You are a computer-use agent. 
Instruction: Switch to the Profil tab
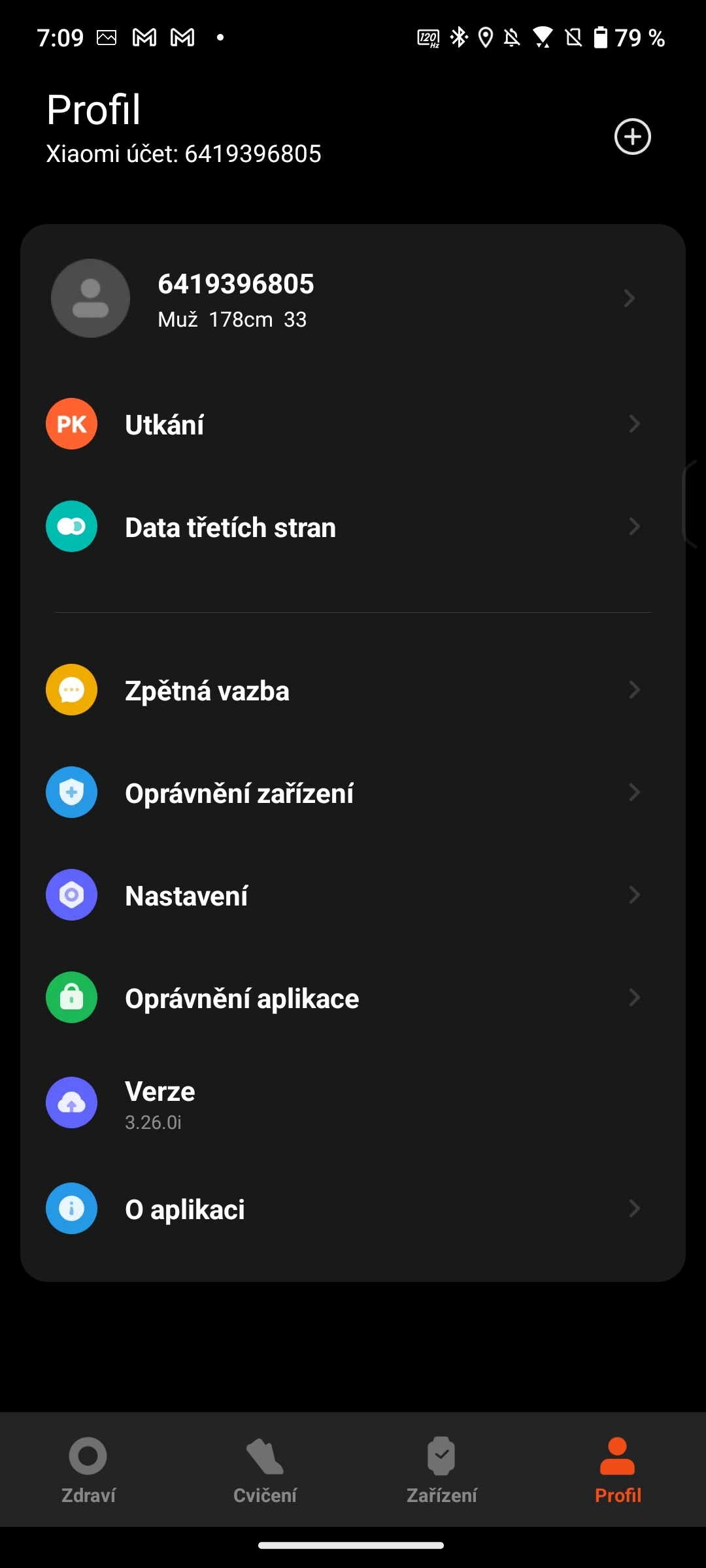[x=617, y=1473]
